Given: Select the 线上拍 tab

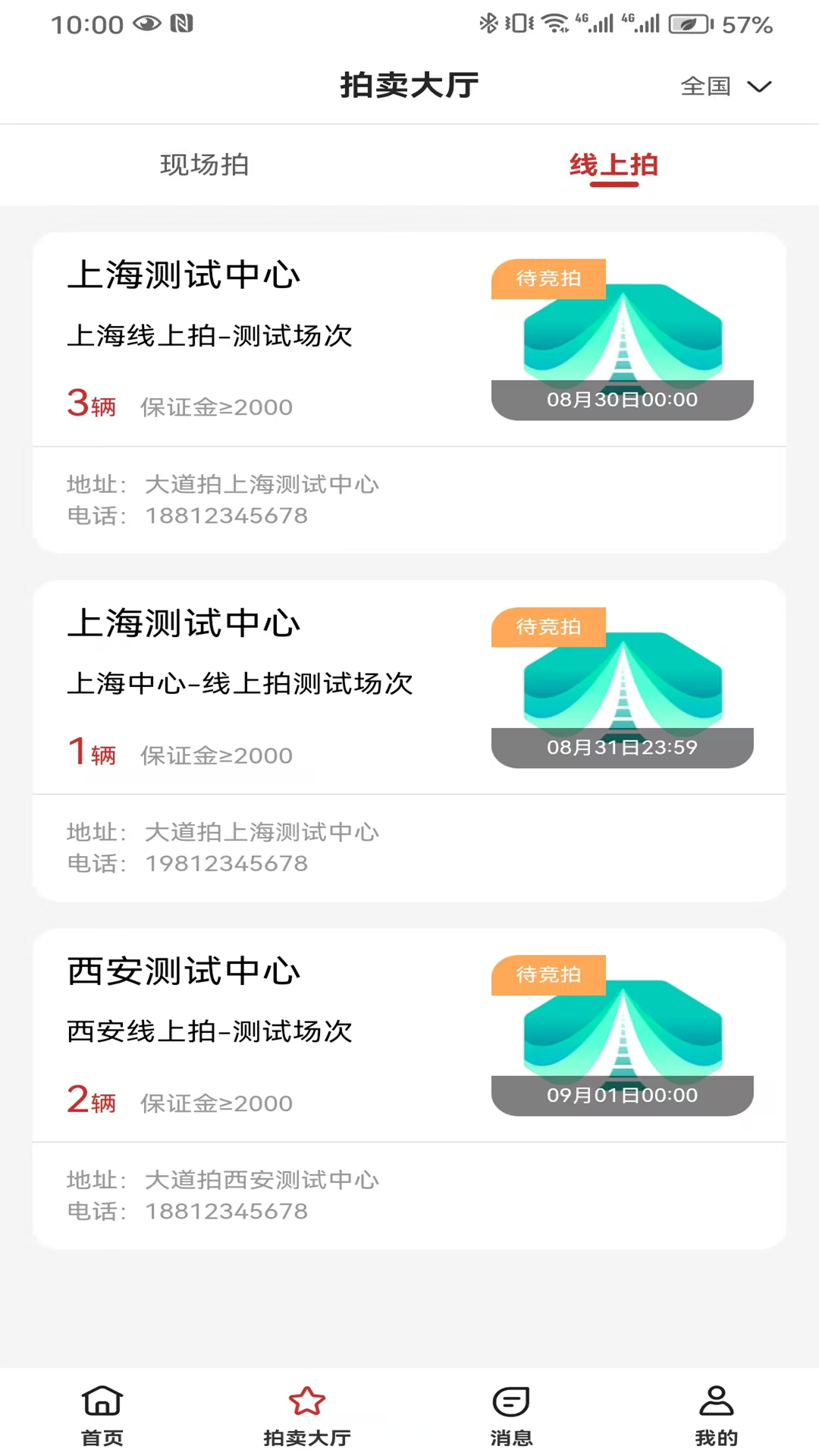Looking at the screenshot, I should click(x=616, y=165).
